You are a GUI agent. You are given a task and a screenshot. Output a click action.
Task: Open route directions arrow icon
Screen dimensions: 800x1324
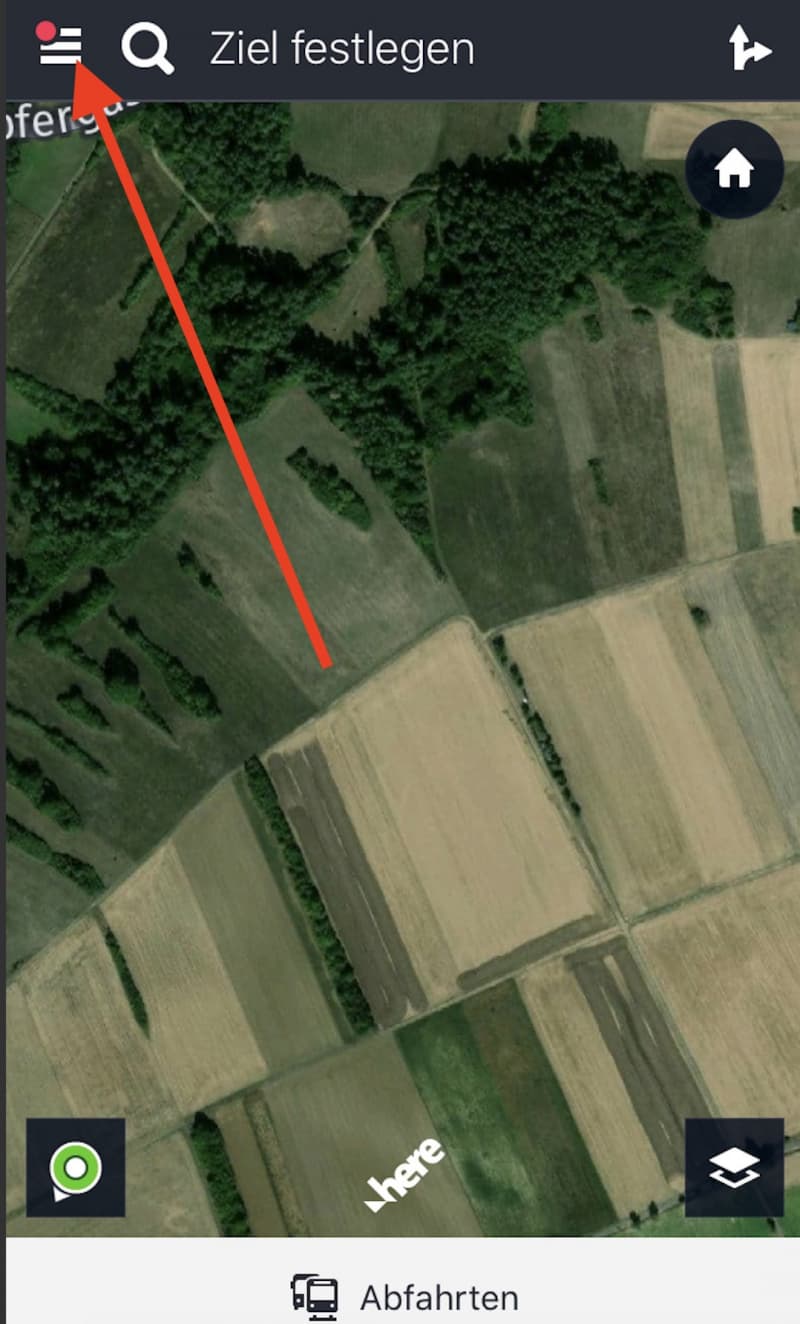[749, 48]
